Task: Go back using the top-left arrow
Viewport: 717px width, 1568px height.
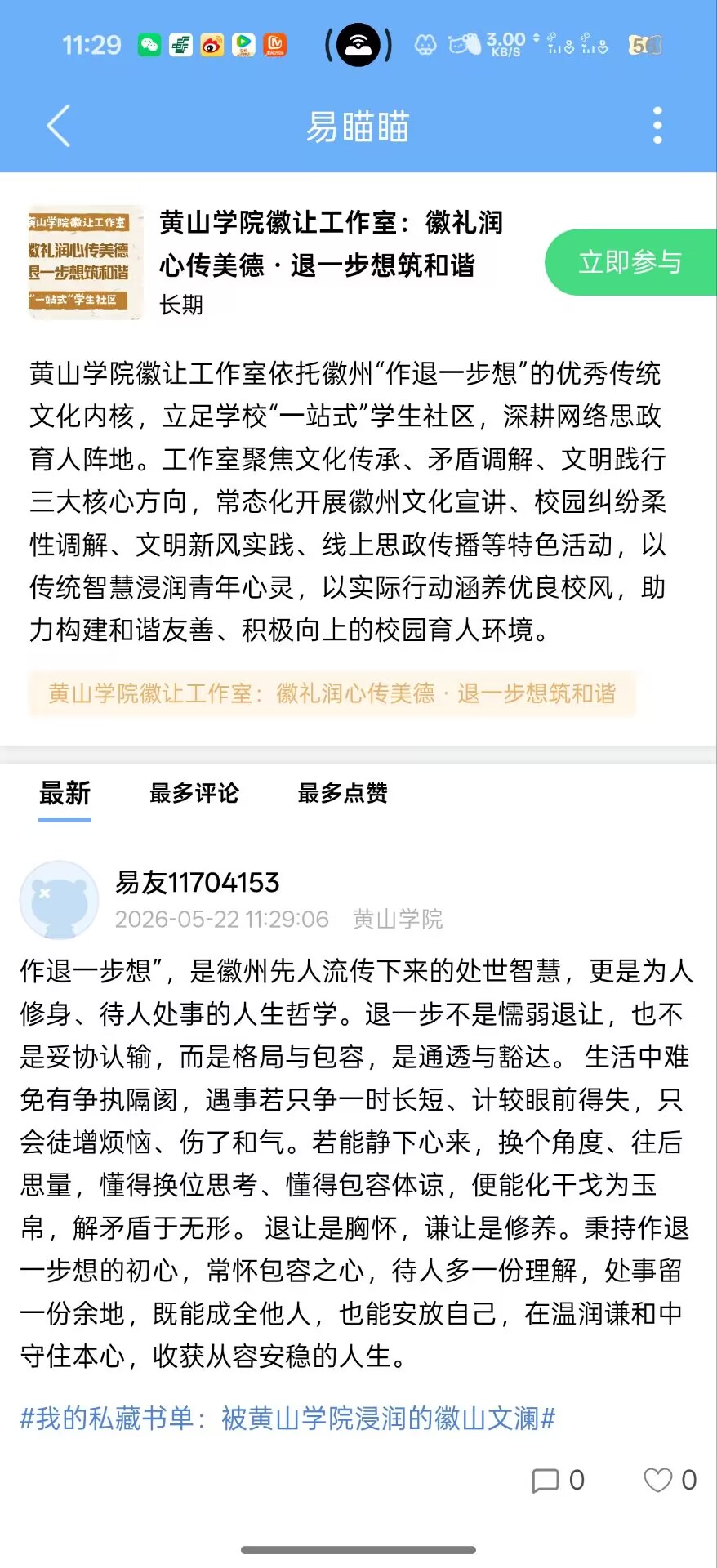Action: coord(59,127)
